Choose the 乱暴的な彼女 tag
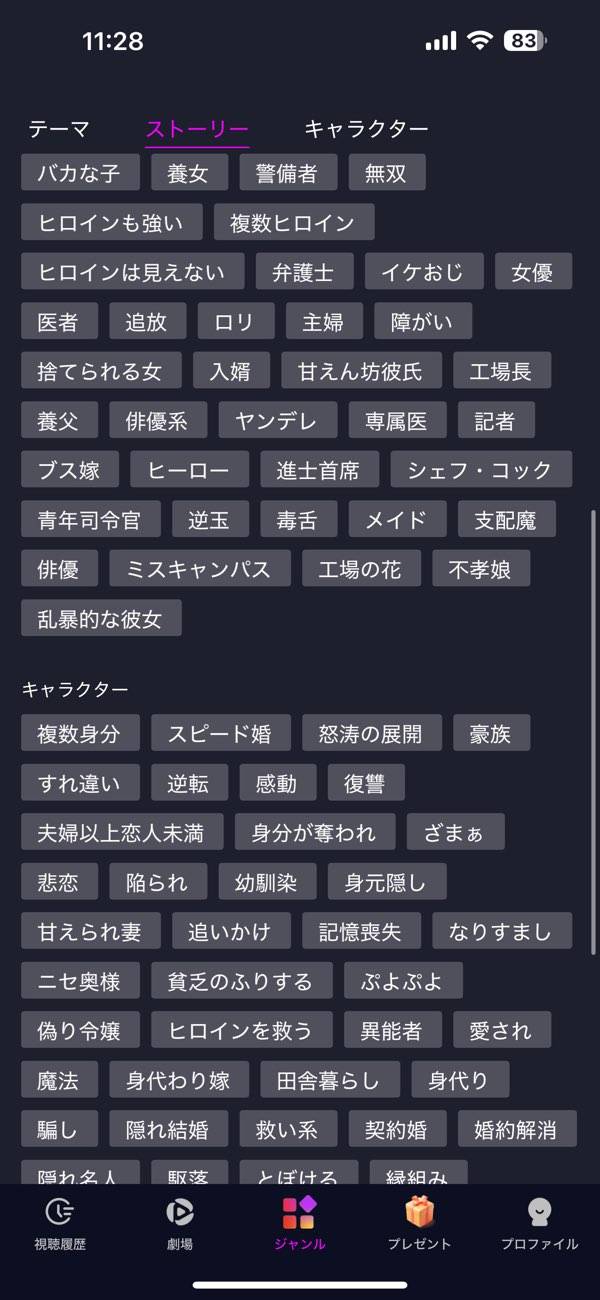 point(101,618)
